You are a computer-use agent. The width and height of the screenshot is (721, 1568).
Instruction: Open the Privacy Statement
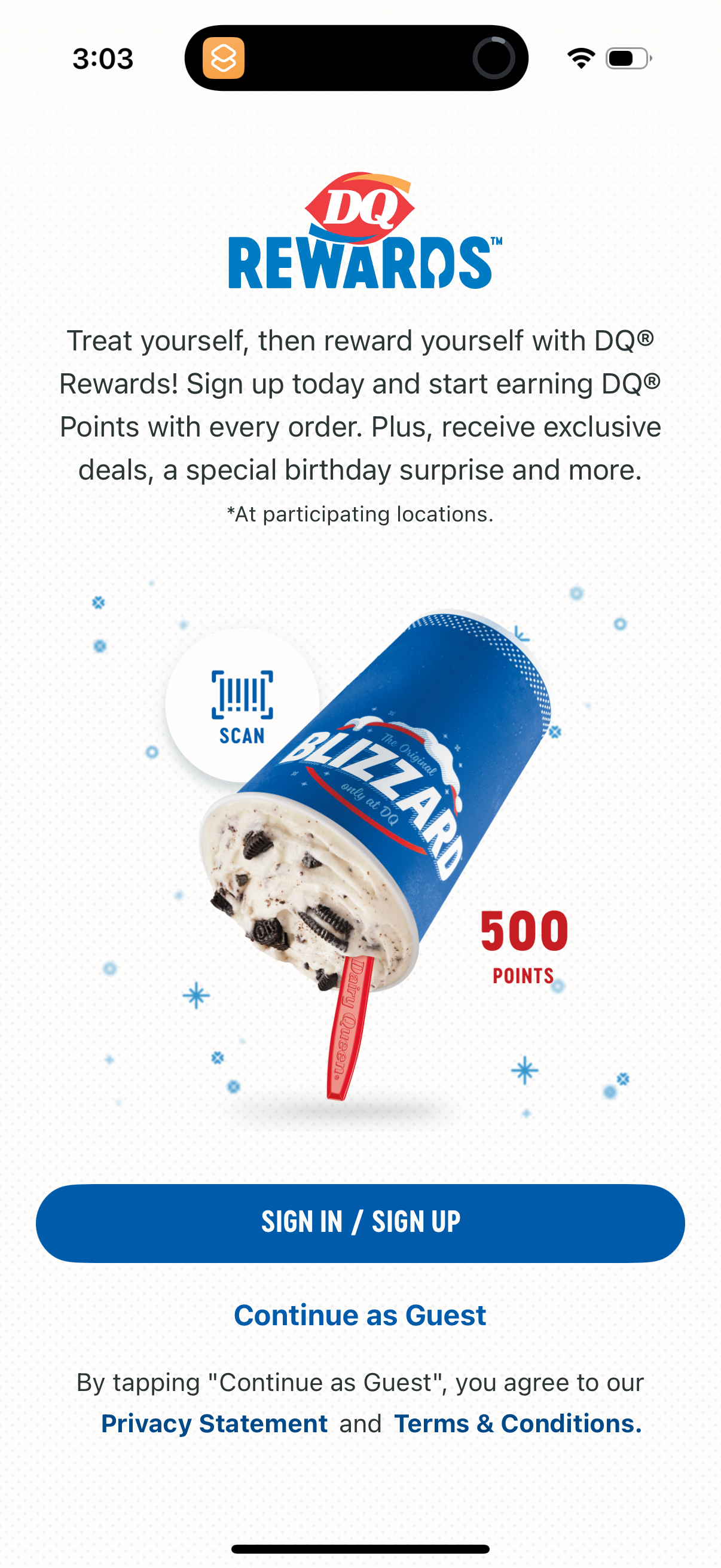coord(214,1423)
